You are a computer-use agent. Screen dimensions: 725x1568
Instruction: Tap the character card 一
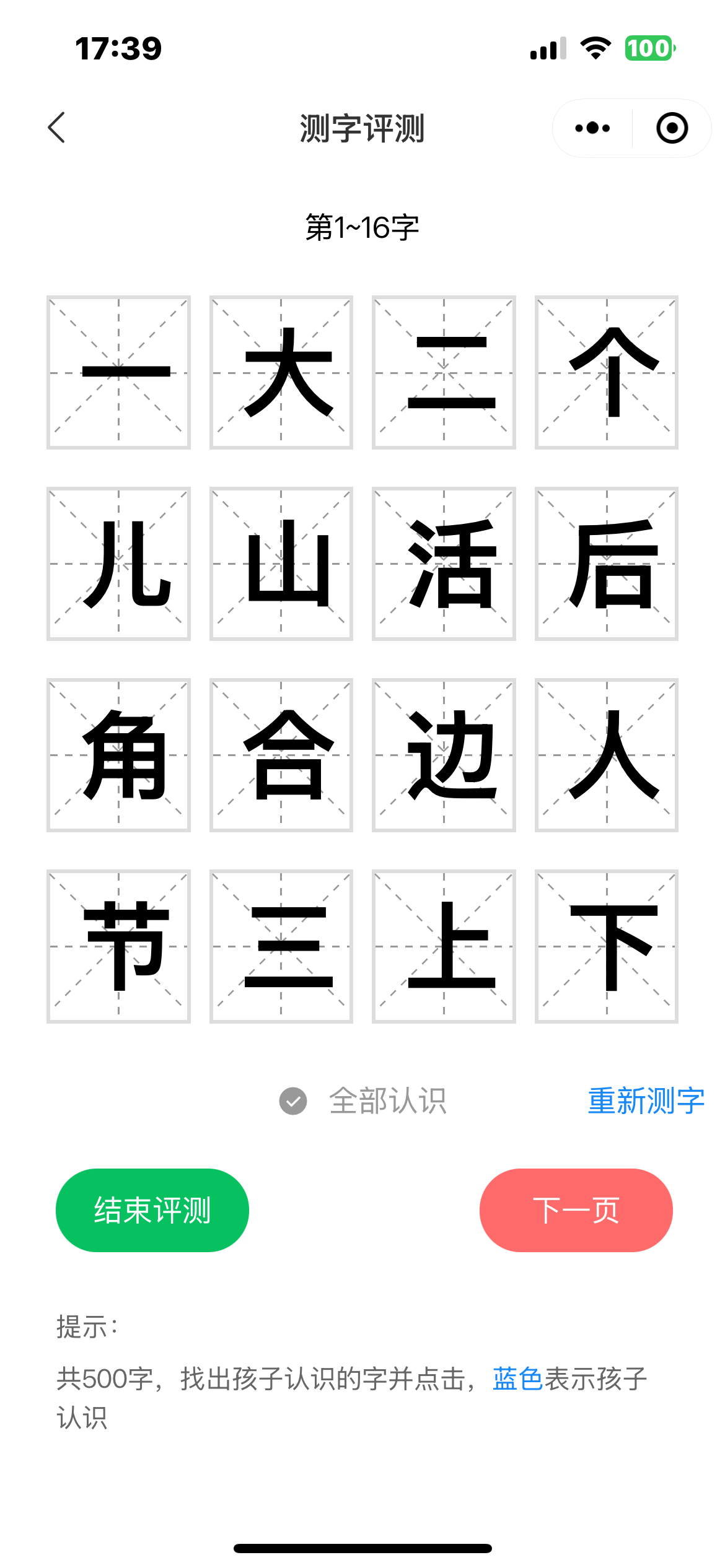[x=118, y=370]
